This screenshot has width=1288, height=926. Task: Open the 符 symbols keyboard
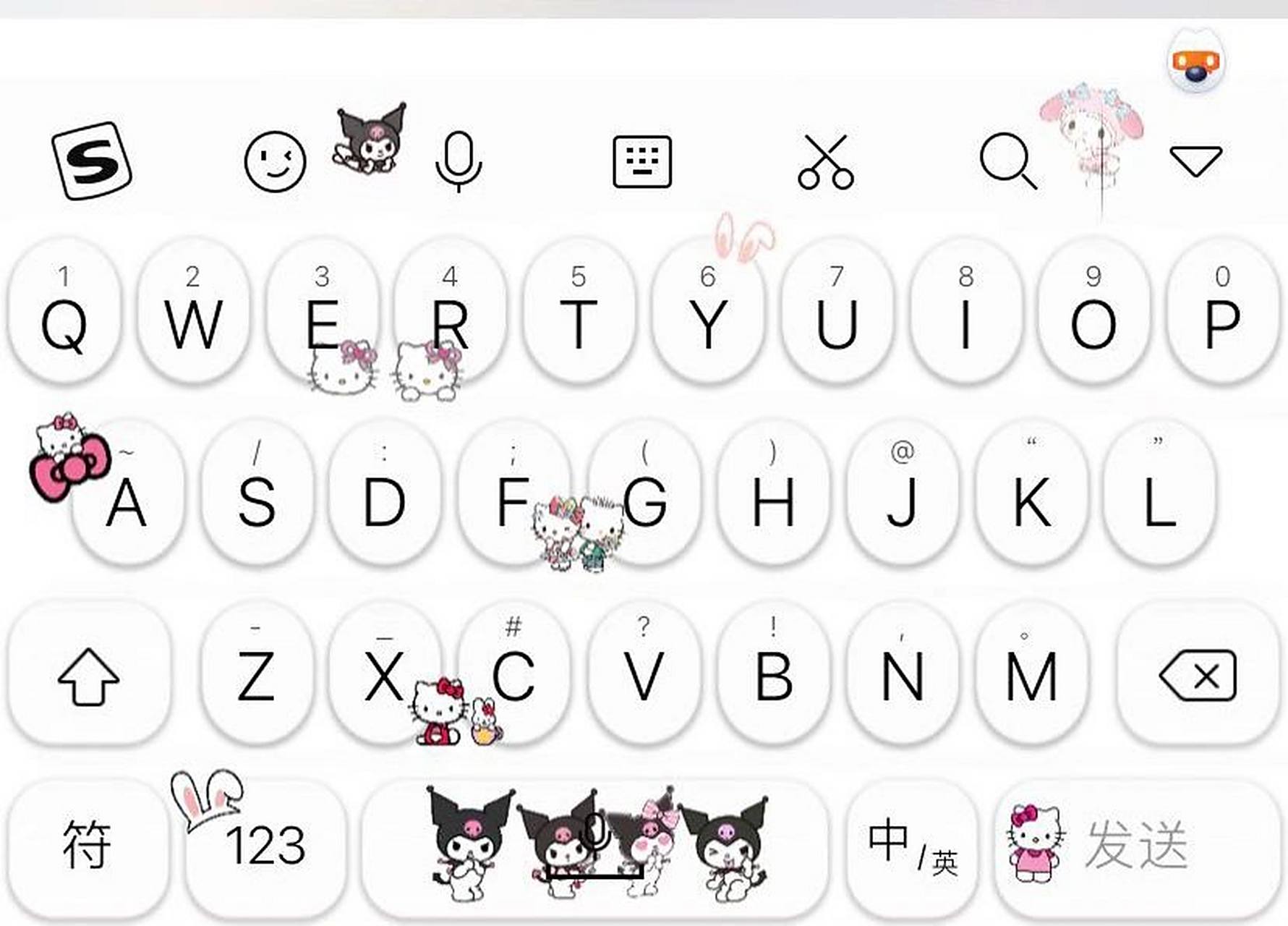pos(87,845)
